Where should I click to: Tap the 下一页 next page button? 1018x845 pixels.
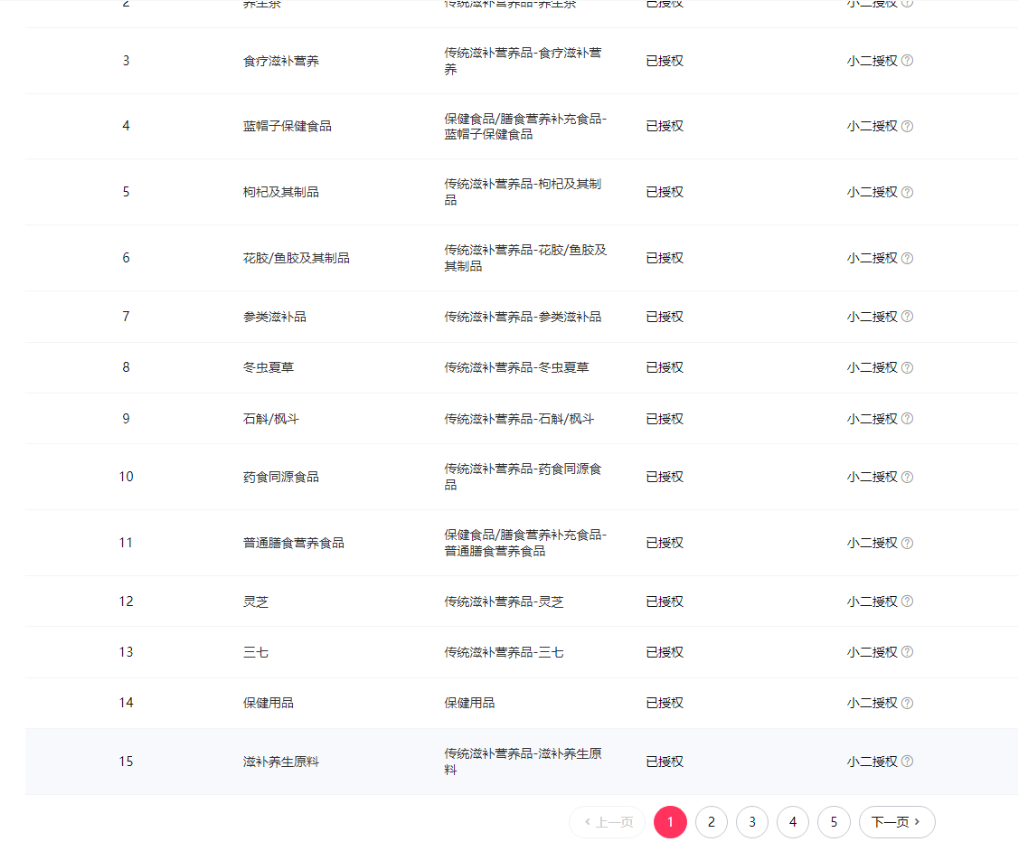click(x=896, y=822)
